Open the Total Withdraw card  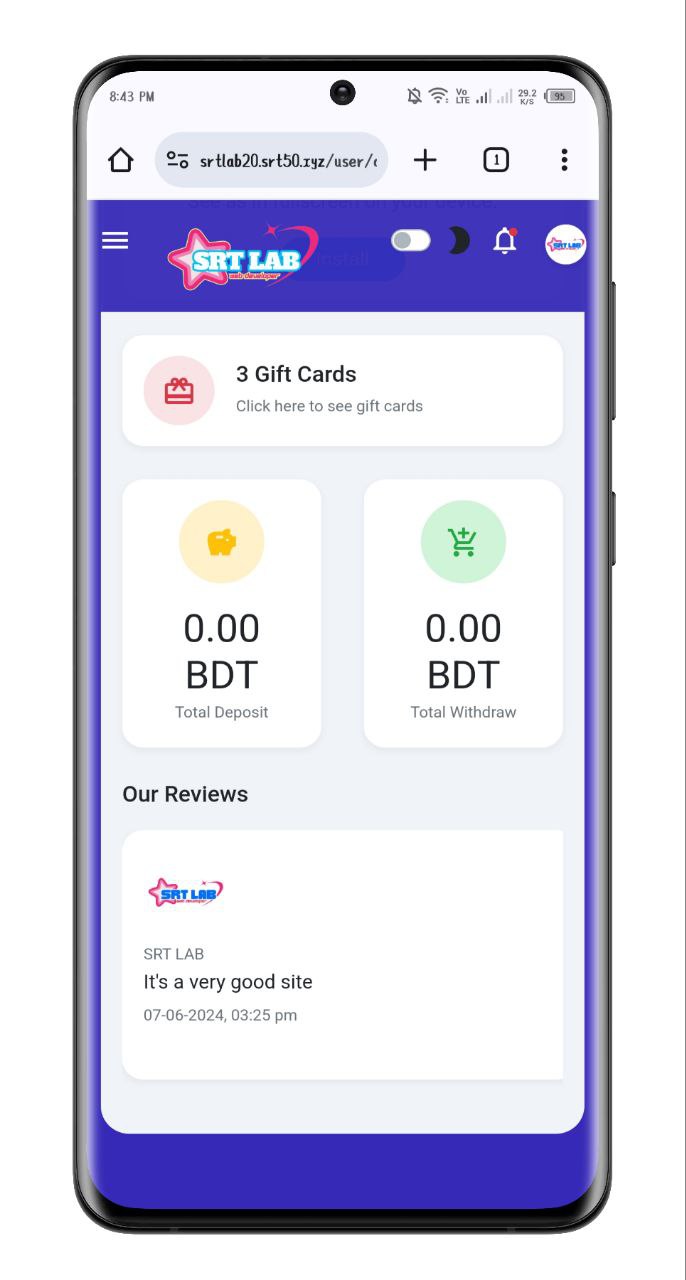pyautogui.click(x=463, y=613)
